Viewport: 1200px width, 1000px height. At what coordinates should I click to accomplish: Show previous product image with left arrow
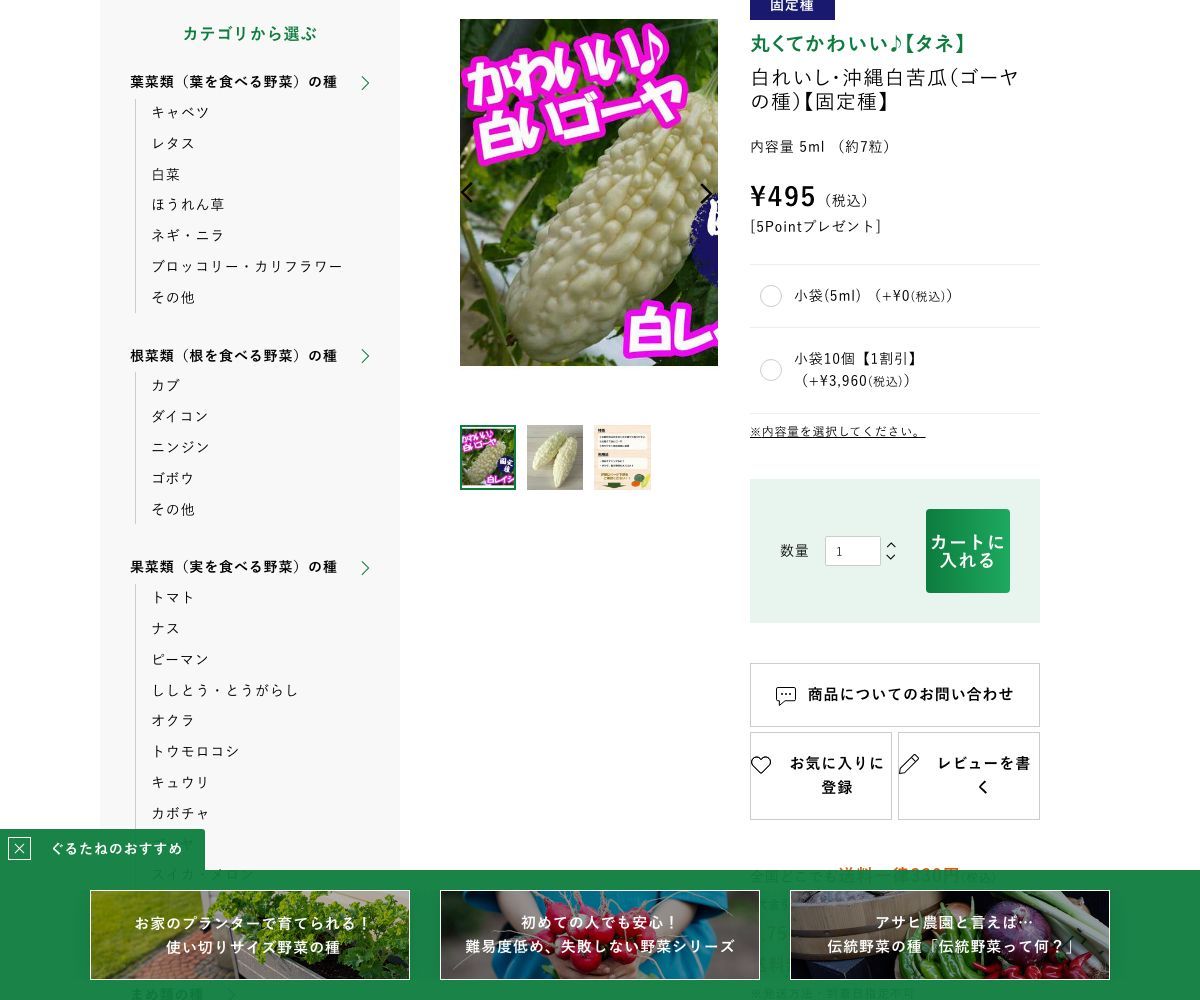(467, 193)
